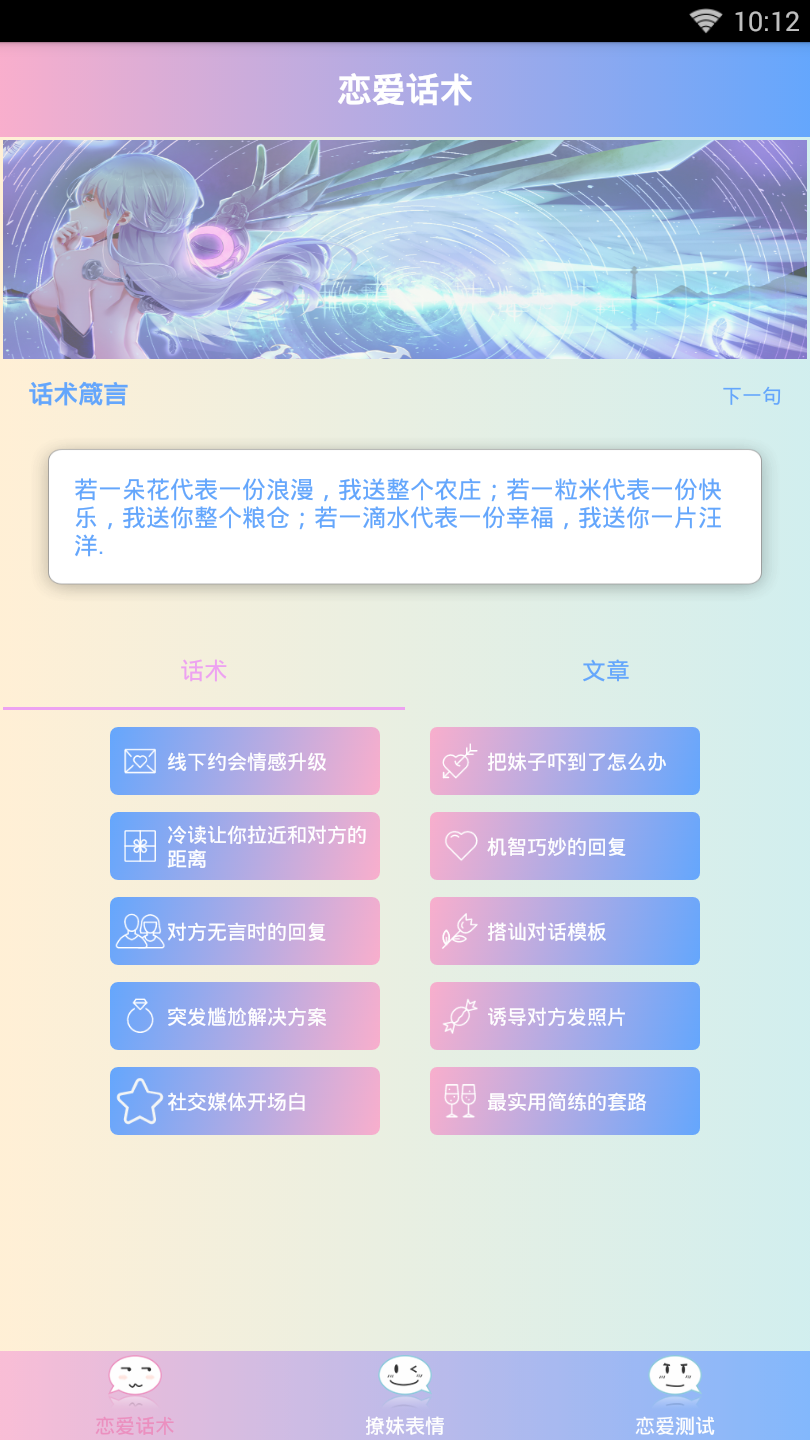Open 诱导对方发照片
Viewport: 810px width, 1440px height.
point(565,1016)
